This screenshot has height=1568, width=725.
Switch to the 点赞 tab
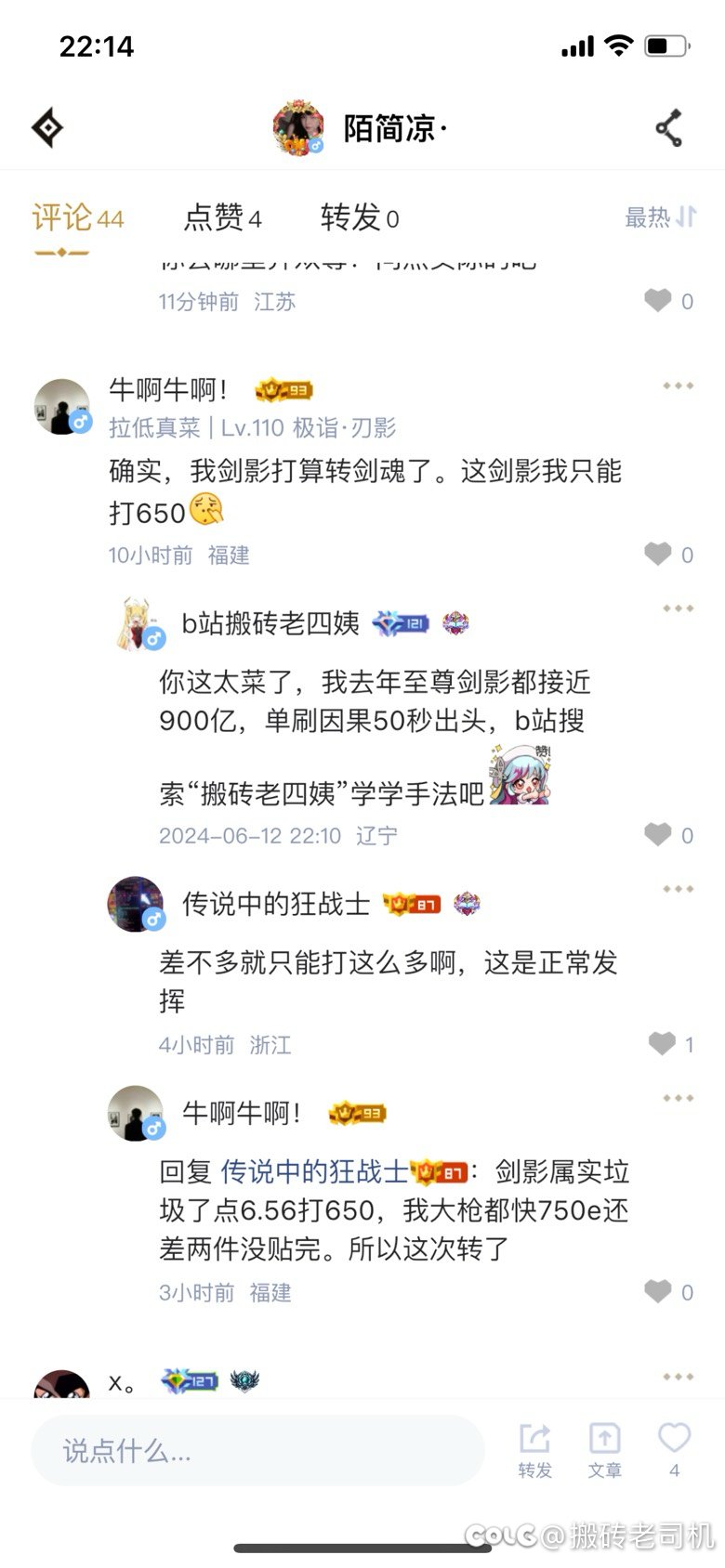[222, 218]
